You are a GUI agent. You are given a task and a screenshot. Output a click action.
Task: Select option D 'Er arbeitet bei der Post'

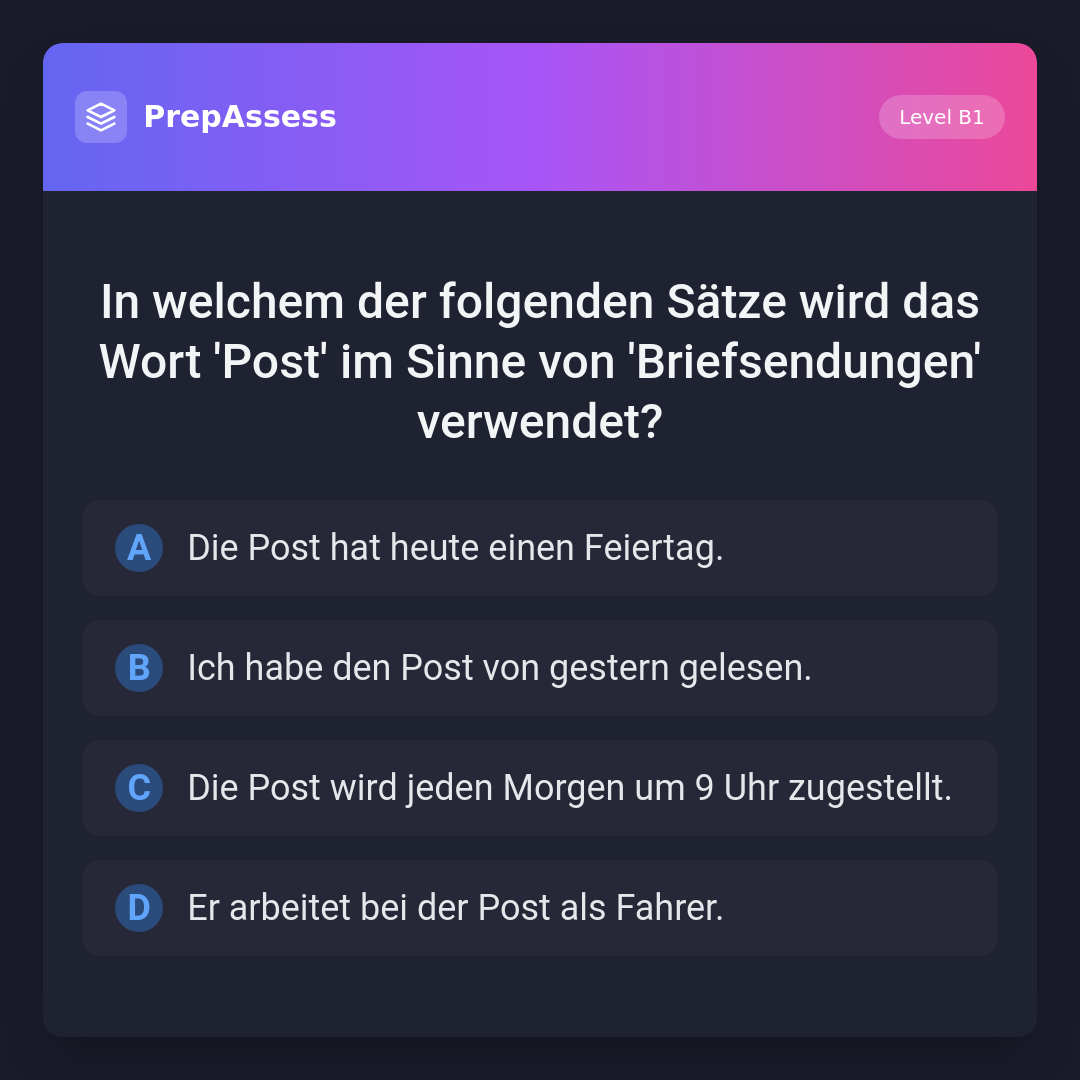click(x=540, y=908)
